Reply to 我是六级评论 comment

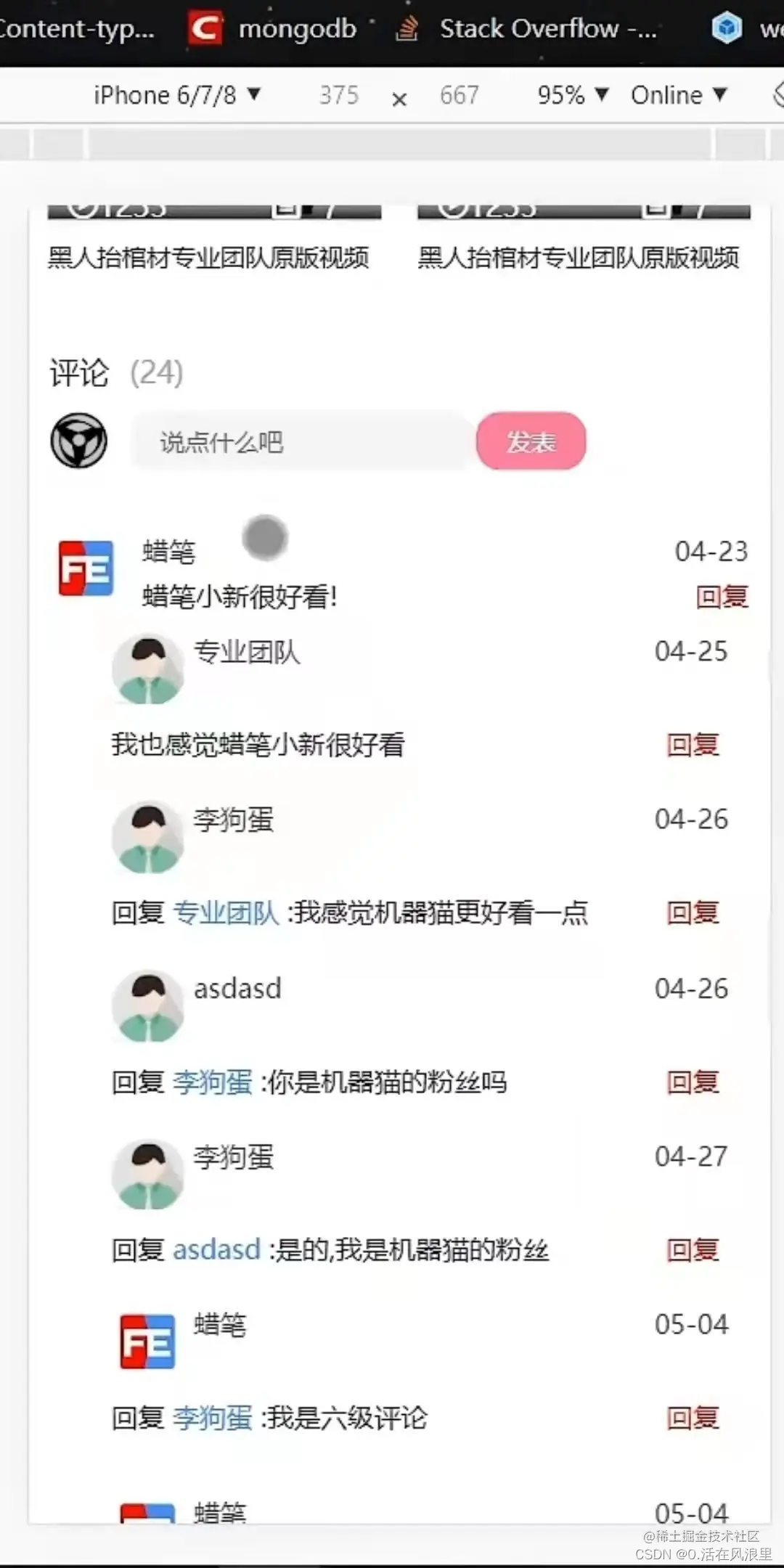coord(693,1418)
